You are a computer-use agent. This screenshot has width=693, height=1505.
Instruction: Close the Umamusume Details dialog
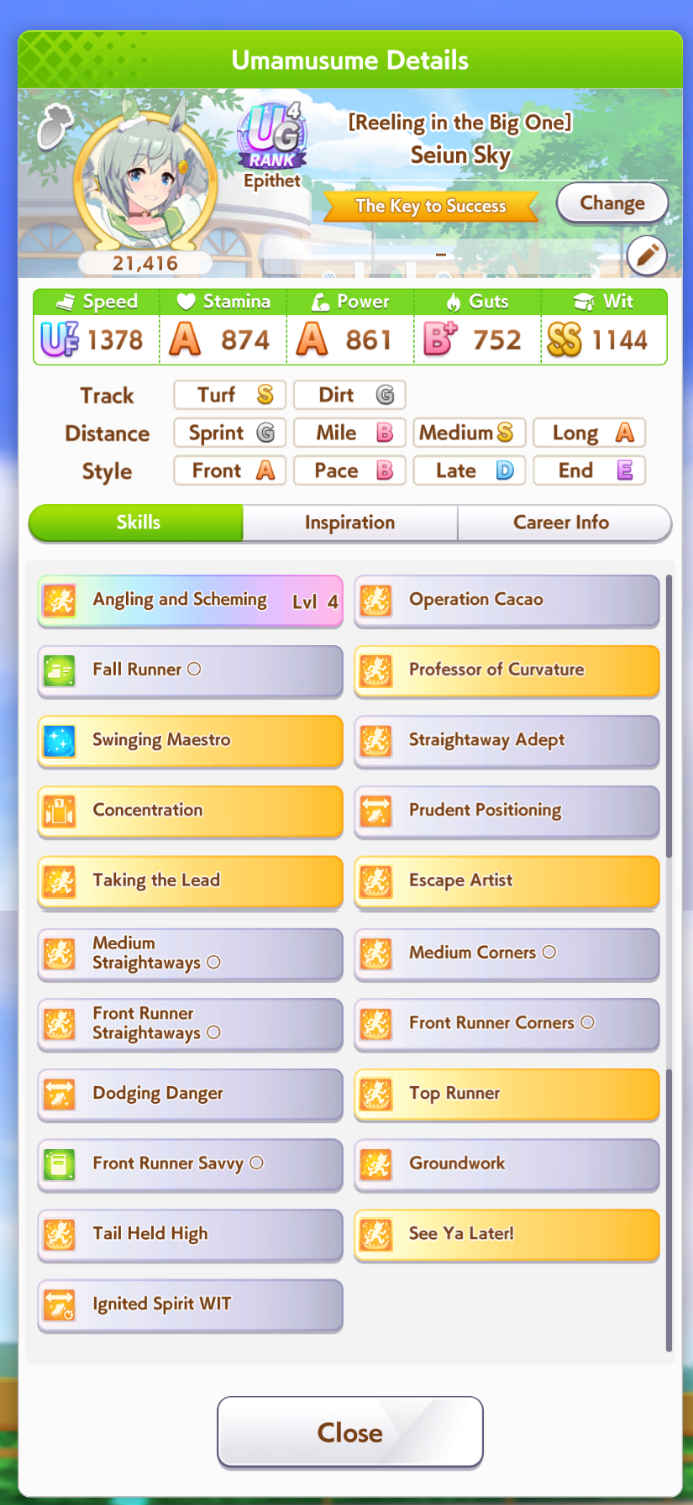pyautogui.click(x=350, y=1432)
